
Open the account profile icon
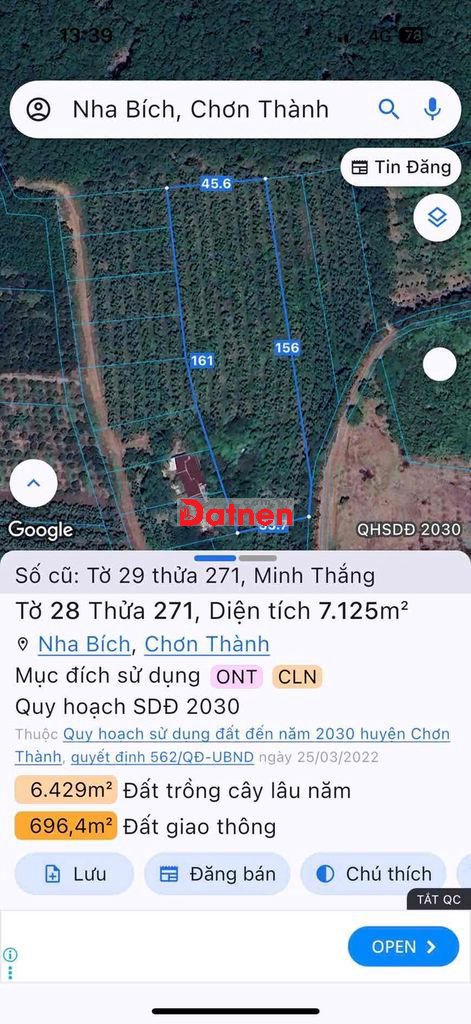[x=39, y=110]
